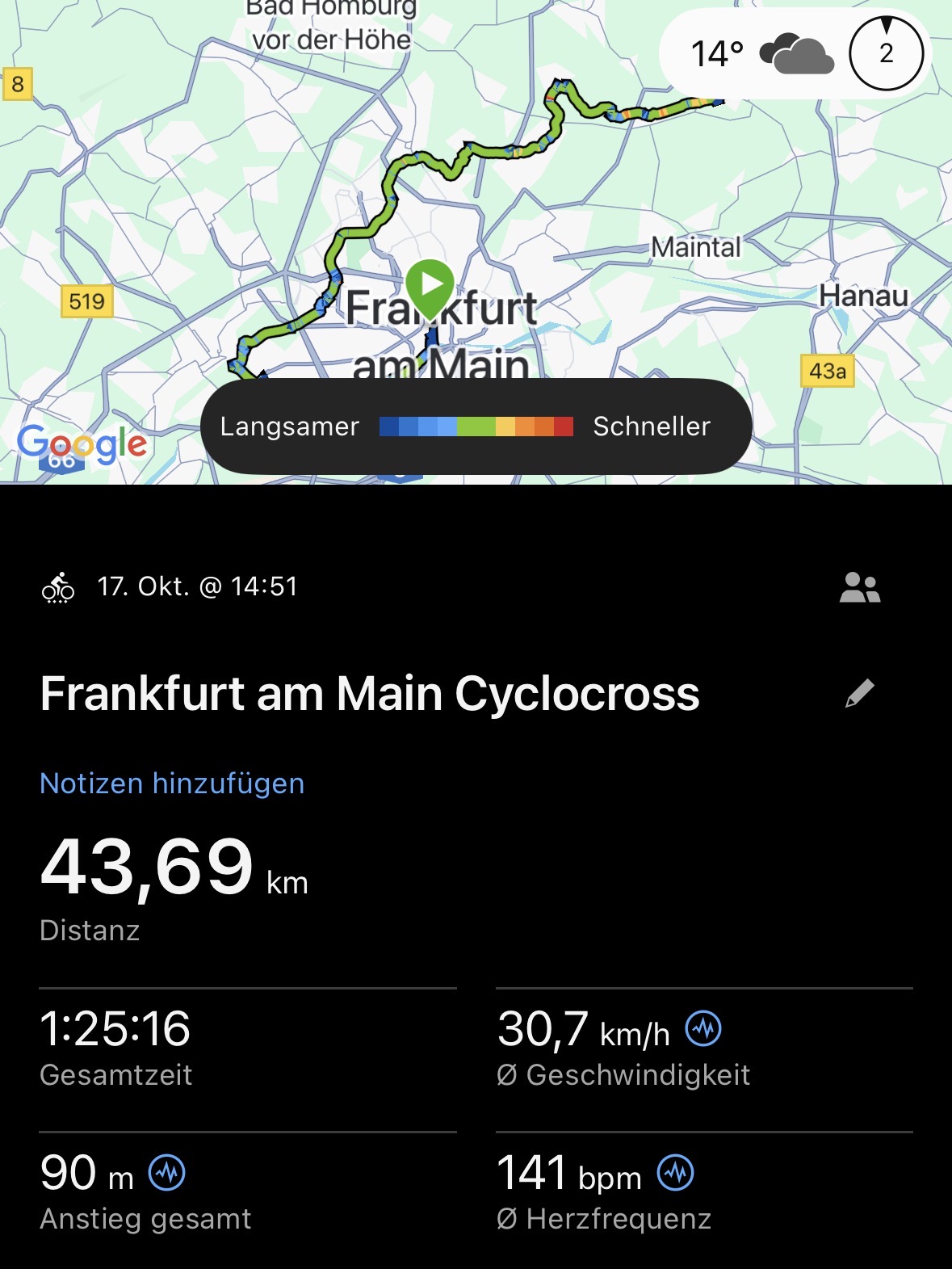952x1269 pixels.
Task: Open the icon beside 30,7 km/h
Action: pyautogui.click(x=703, y=1029)
